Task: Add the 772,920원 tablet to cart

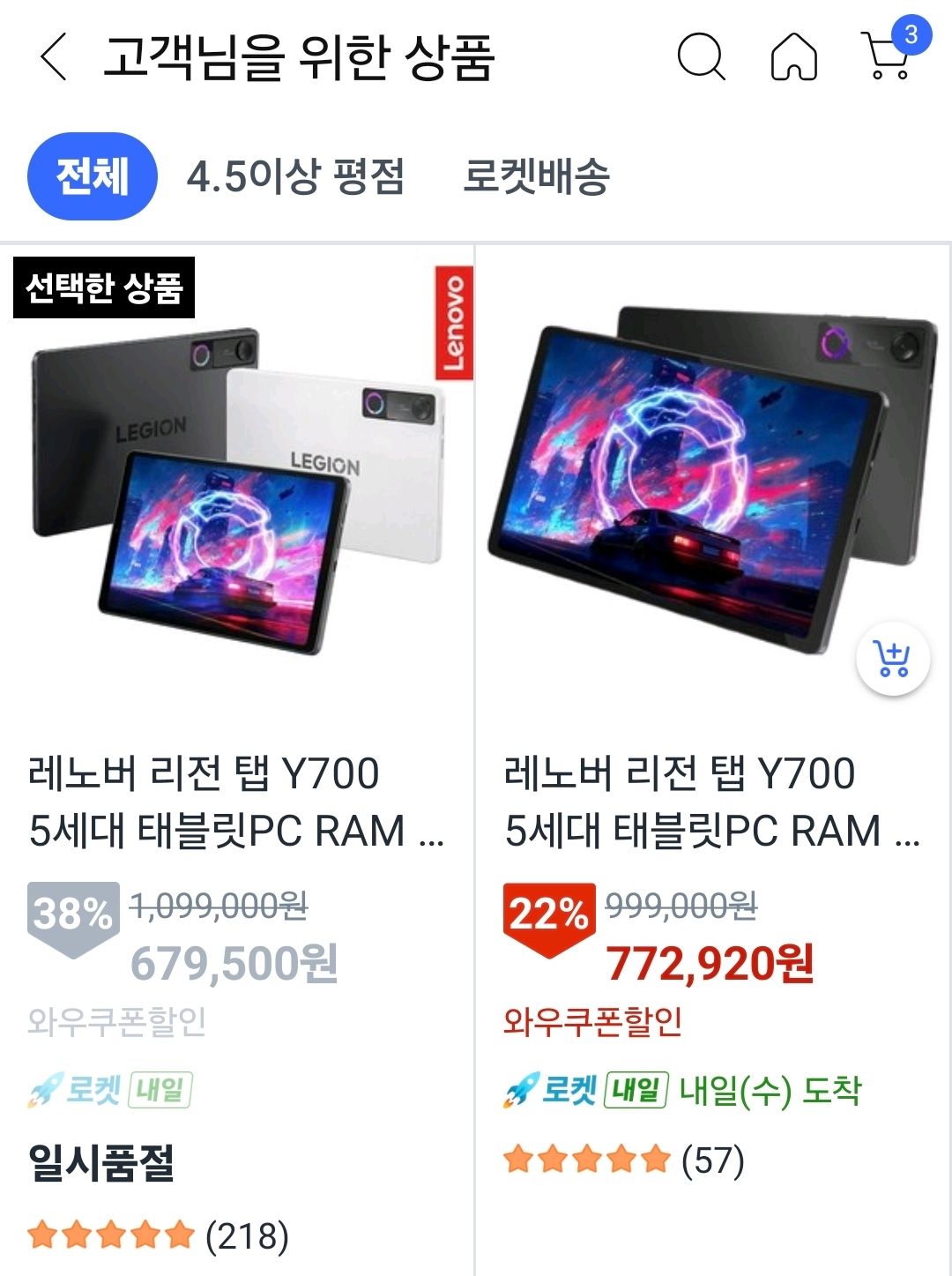Action: 893,659
